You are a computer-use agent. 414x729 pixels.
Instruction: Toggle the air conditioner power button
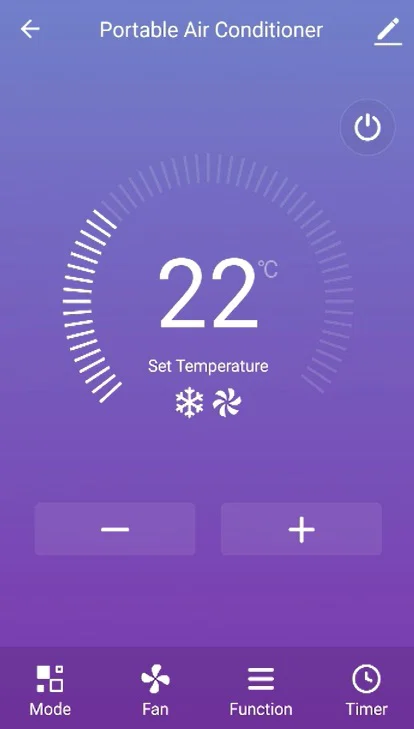click(367, 127)
